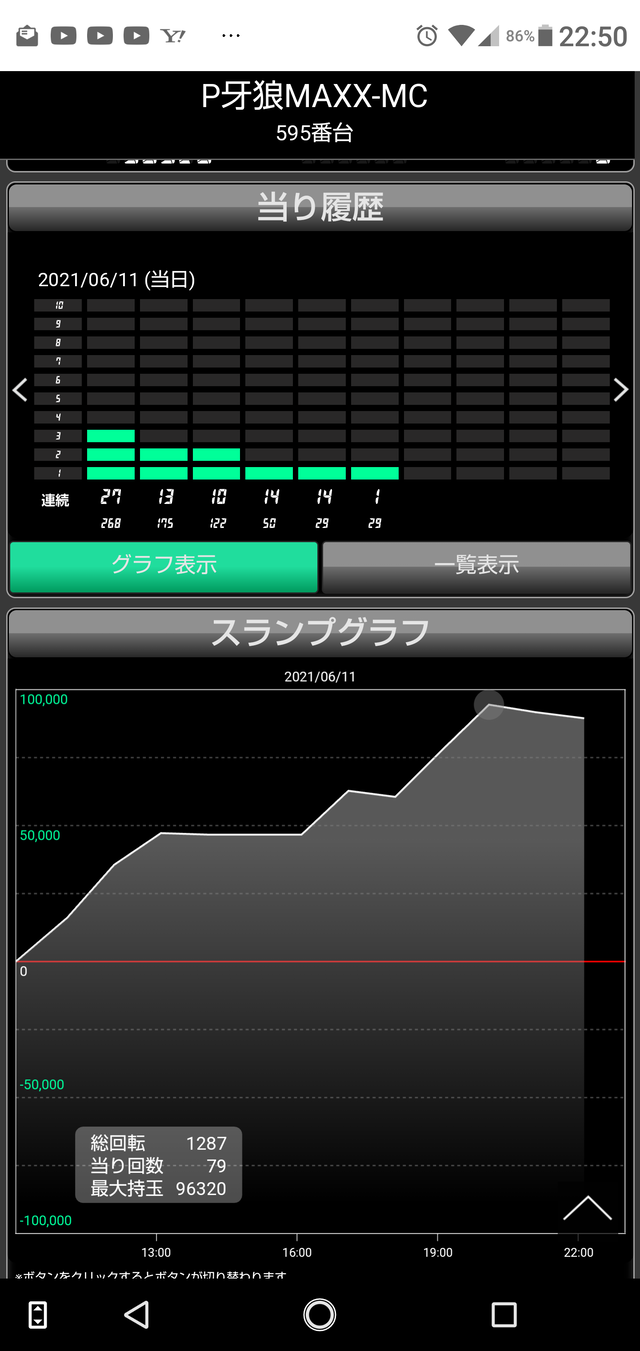Tap the scroll-to-top arrow button
This screenshot has height=1351, width=640.
[587, 1209]
